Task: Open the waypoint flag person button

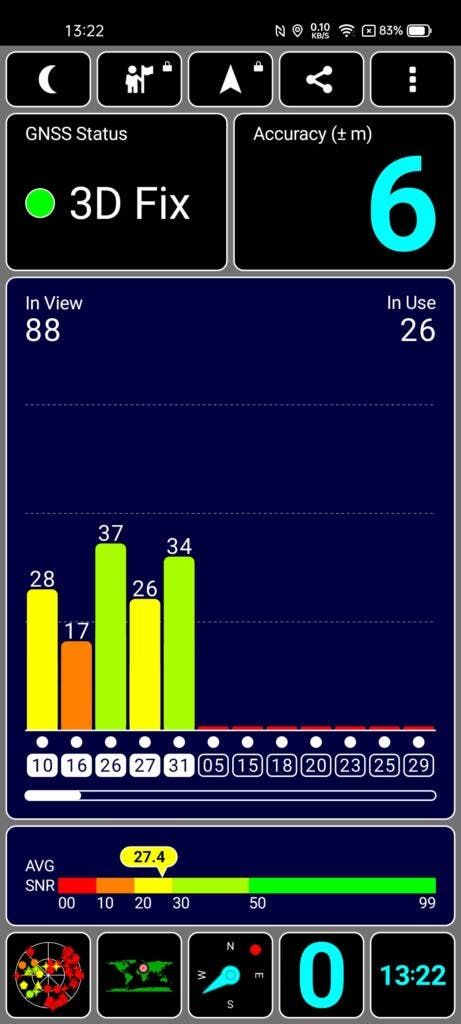Action: pos(139,79)
